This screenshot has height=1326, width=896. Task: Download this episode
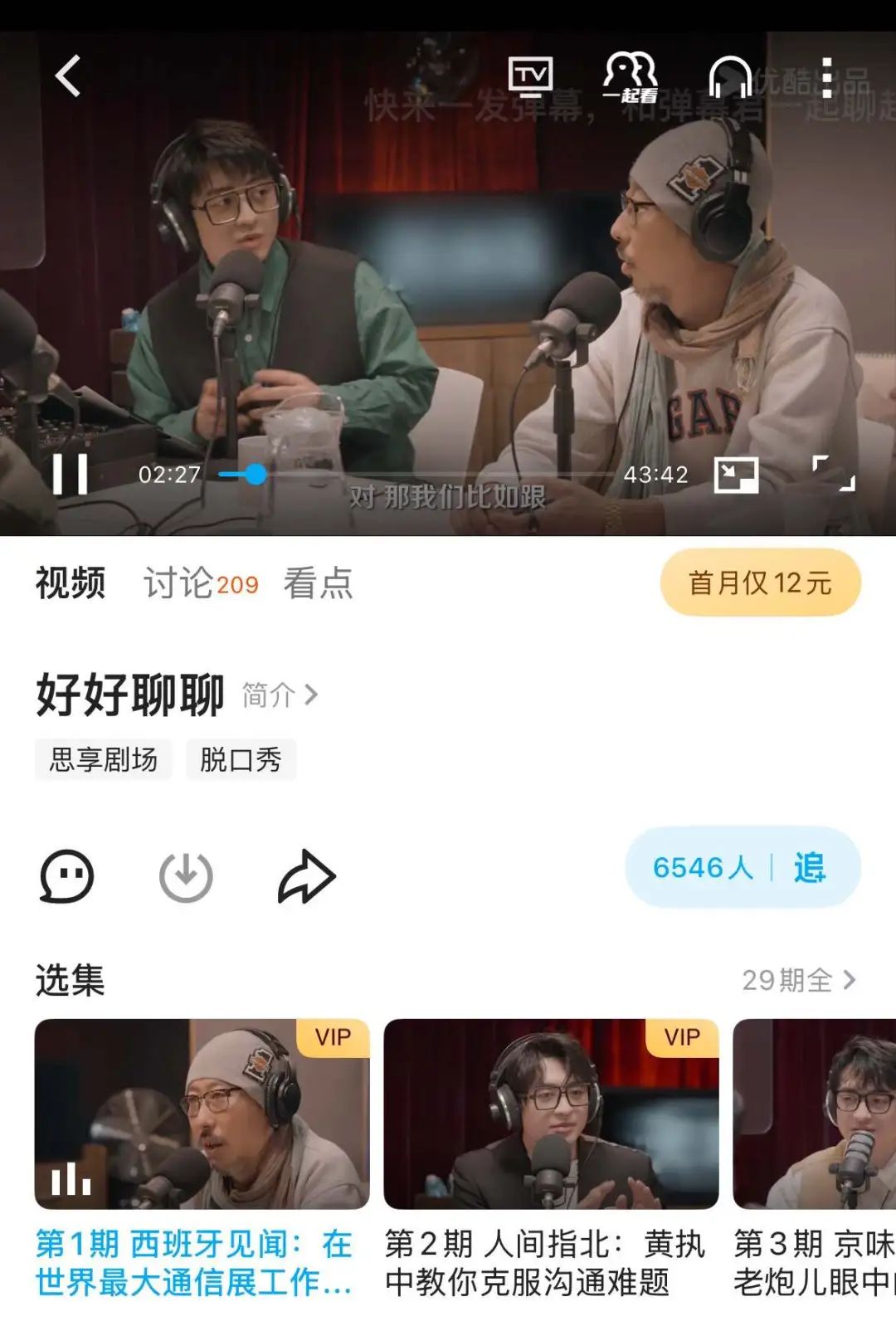[x=186, y=876]
